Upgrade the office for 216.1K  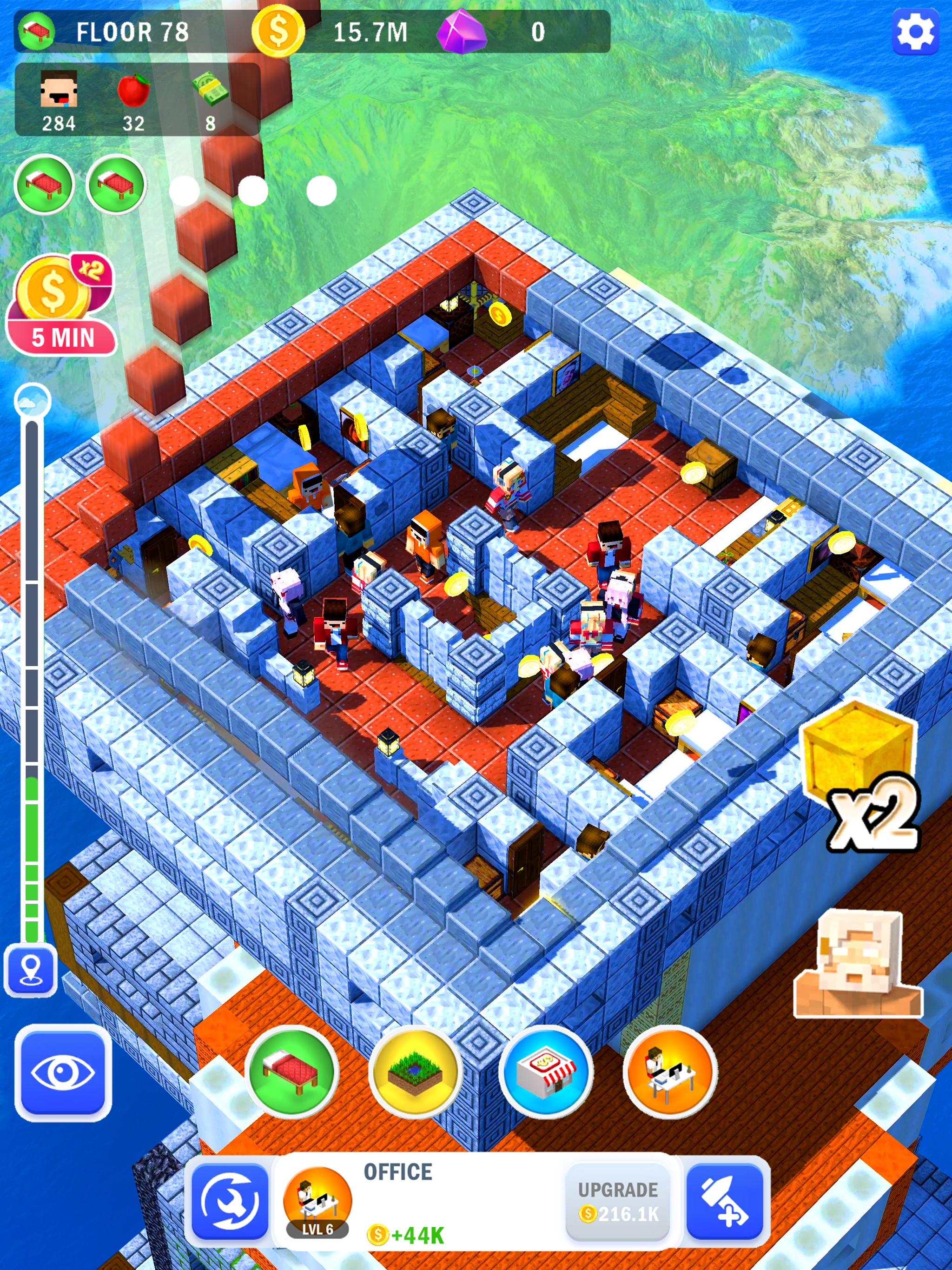tap(618, 1202)
